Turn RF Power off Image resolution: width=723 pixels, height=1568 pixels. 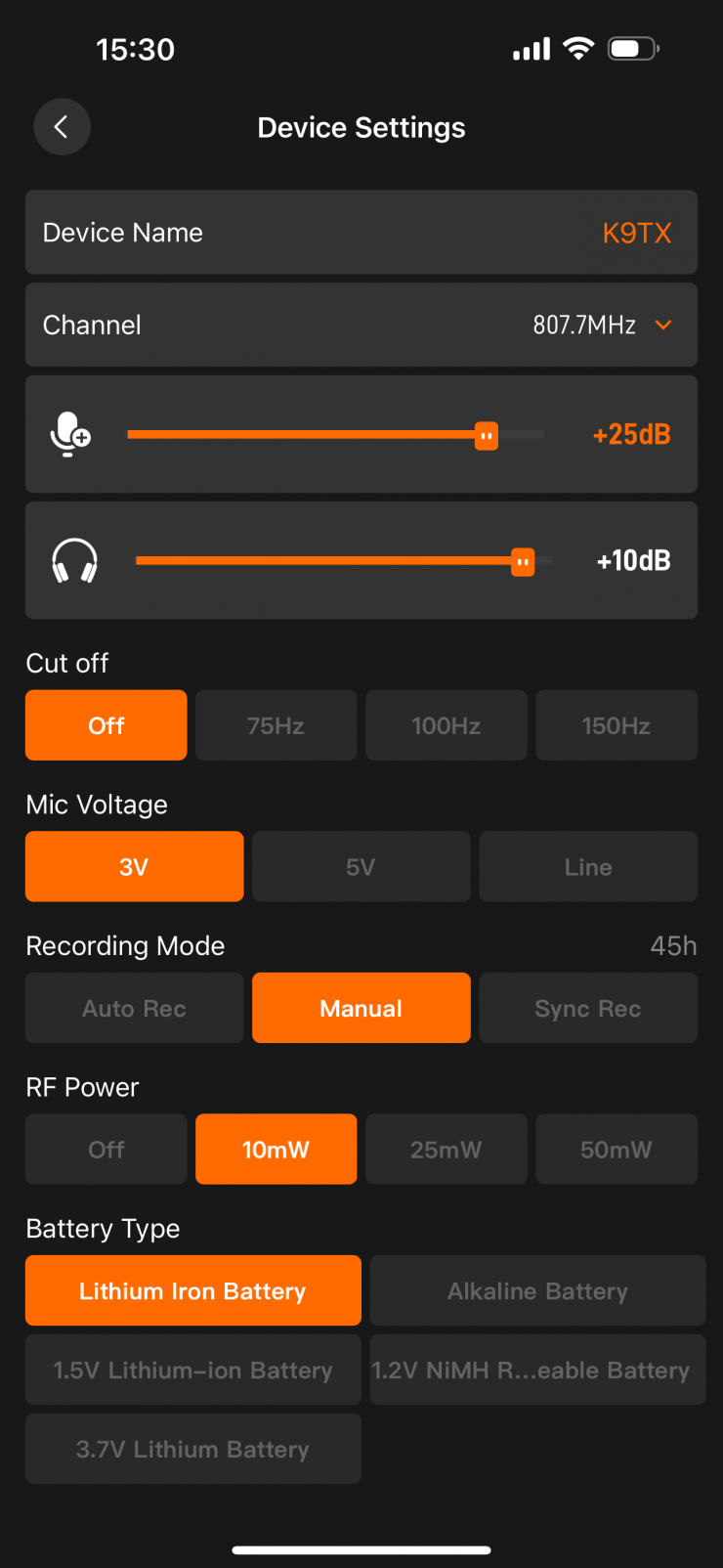(106, 1150)
